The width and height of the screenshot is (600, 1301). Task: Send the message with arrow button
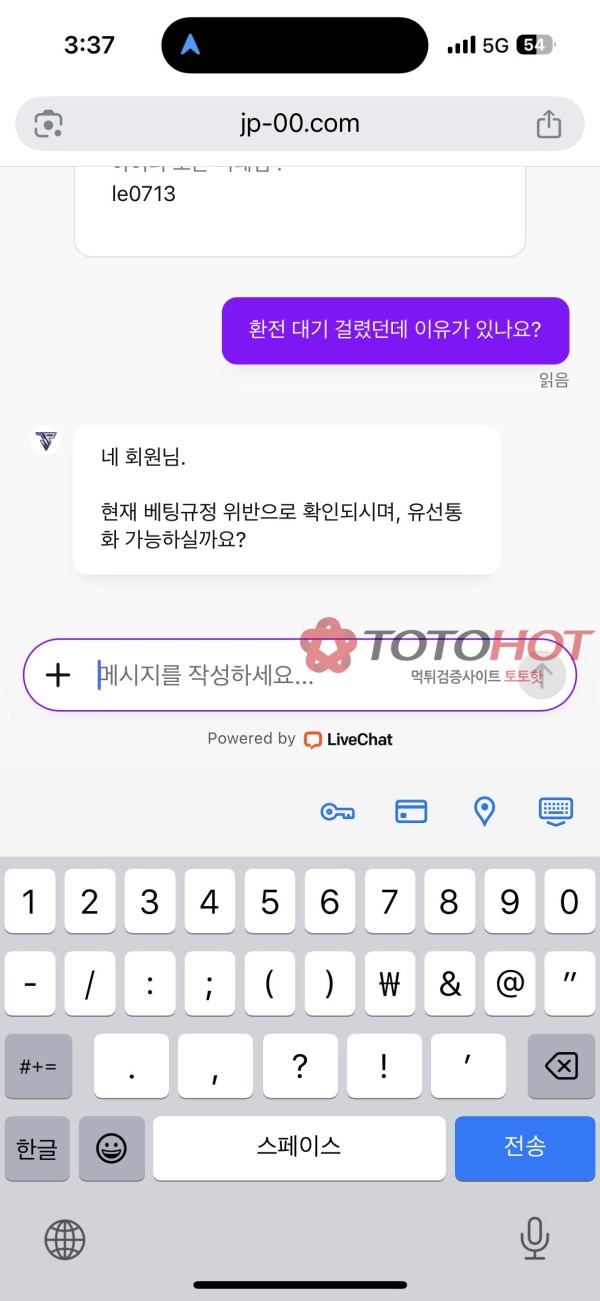541,674
